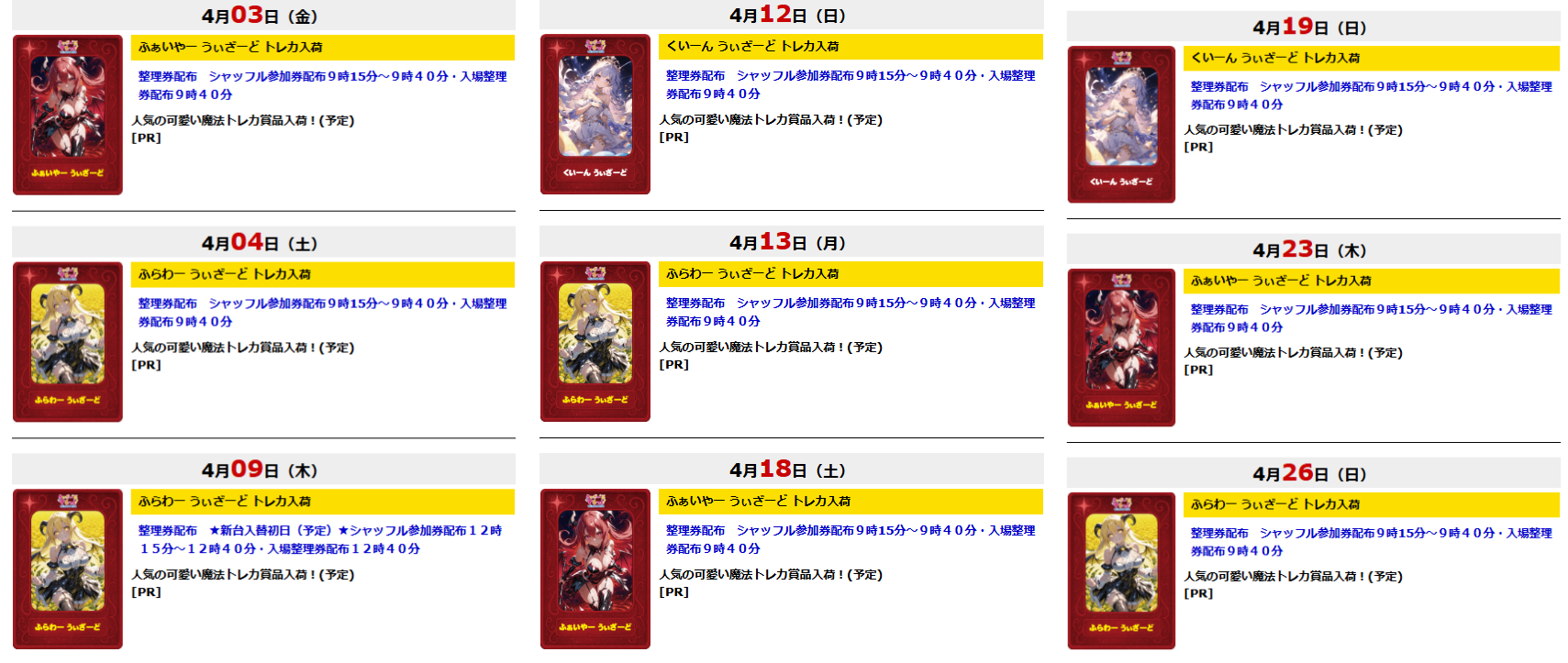
Task: Tap the card image for 4月03日 ふぁいやー うぃざーど
Action: pos(68,115)
